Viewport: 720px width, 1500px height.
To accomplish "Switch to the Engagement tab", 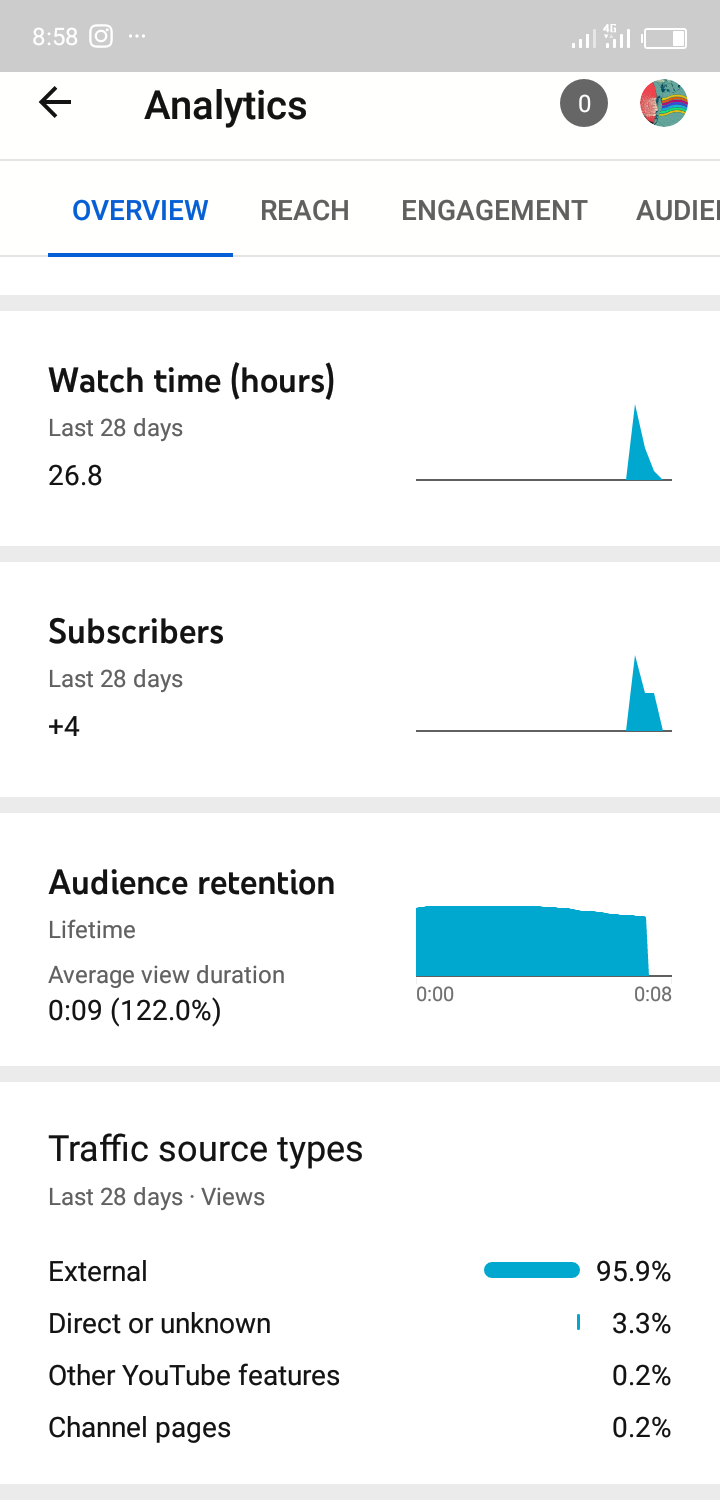I will pyautogui.click(x=494, y=211).
